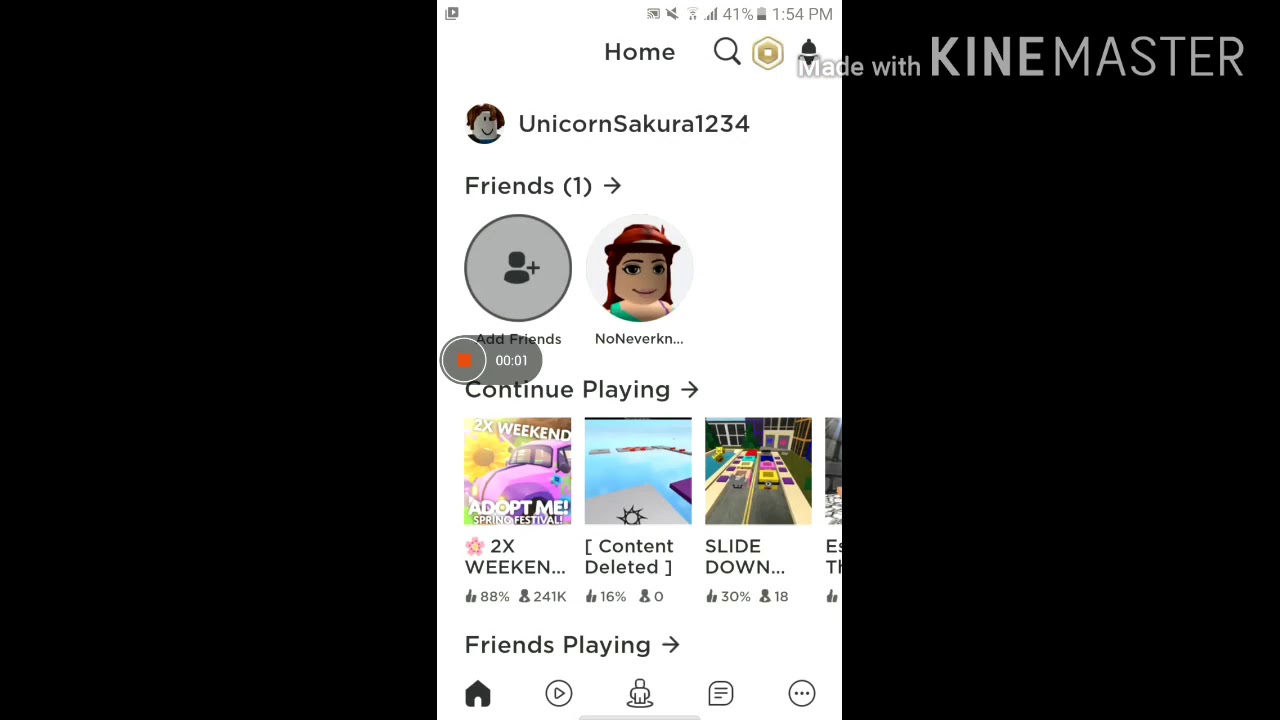Open the Friends list arrow

click(x=612, y=186)
